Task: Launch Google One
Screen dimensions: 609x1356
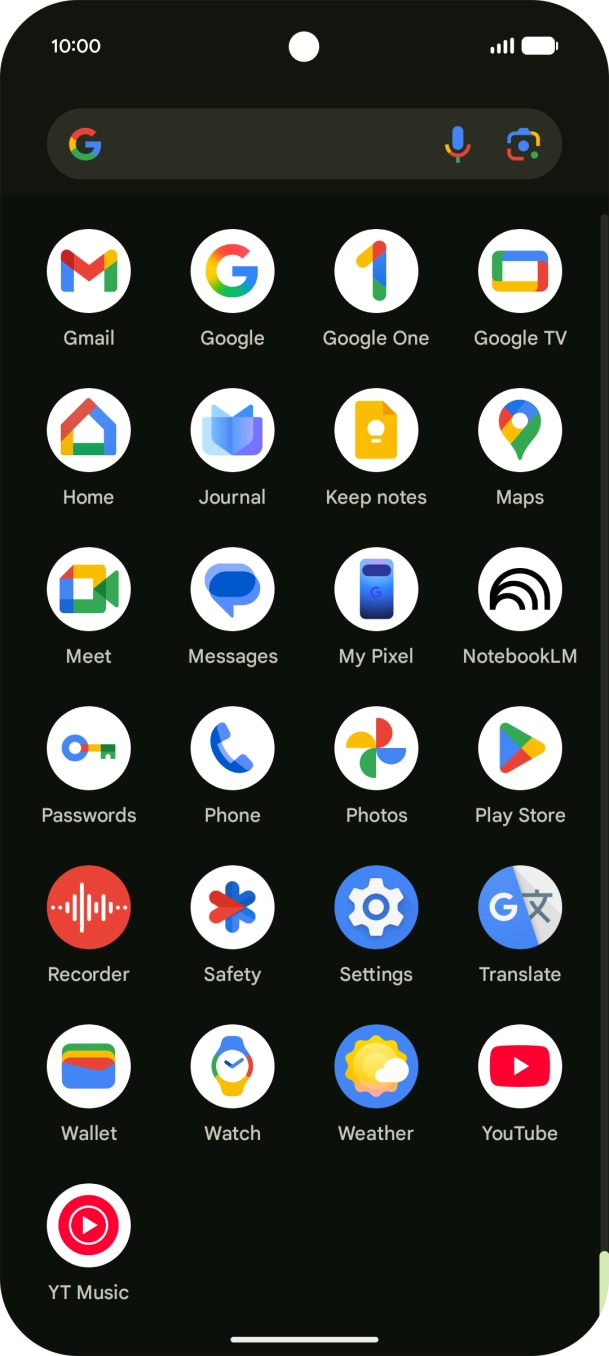Action: 376,272
